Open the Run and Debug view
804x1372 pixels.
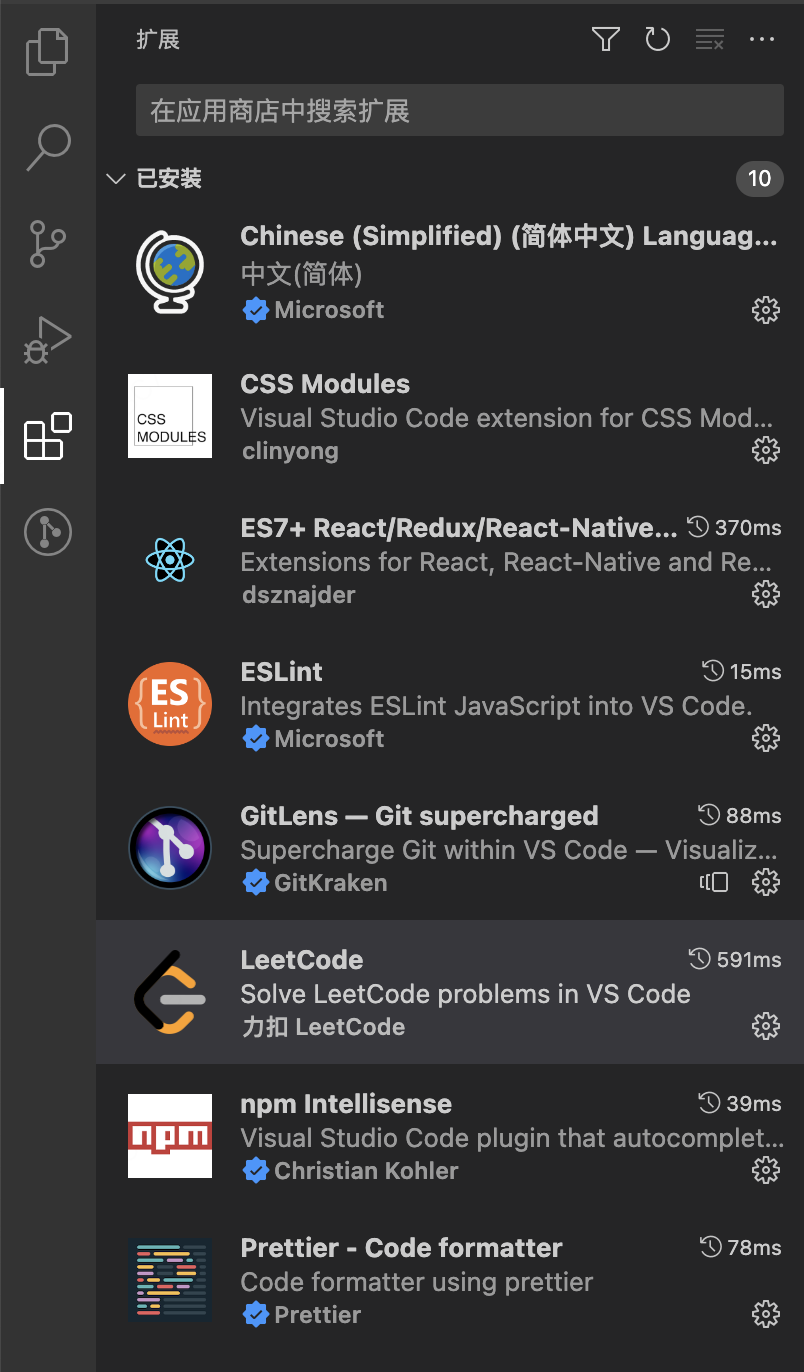47,340
